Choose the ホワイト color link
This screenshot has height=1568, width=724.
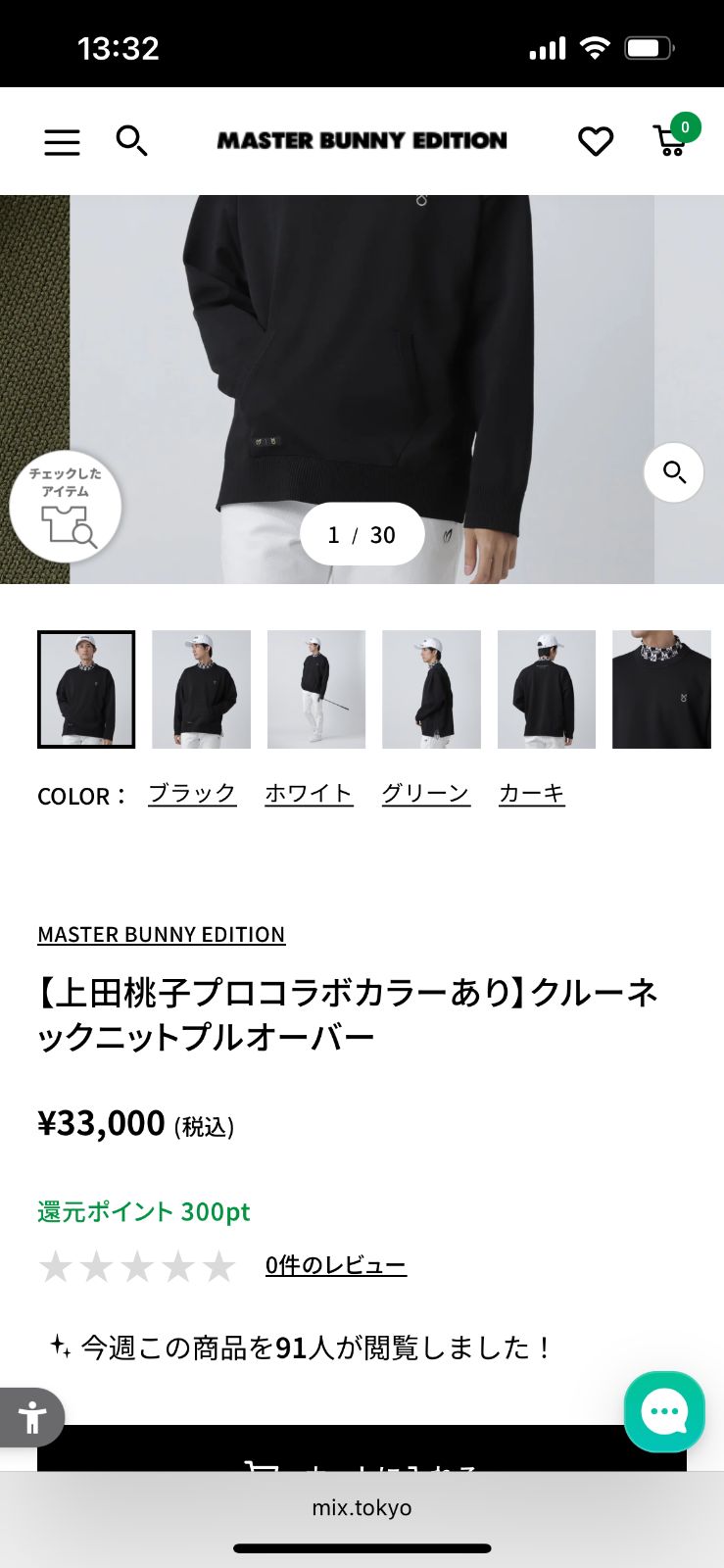(309, 793)
